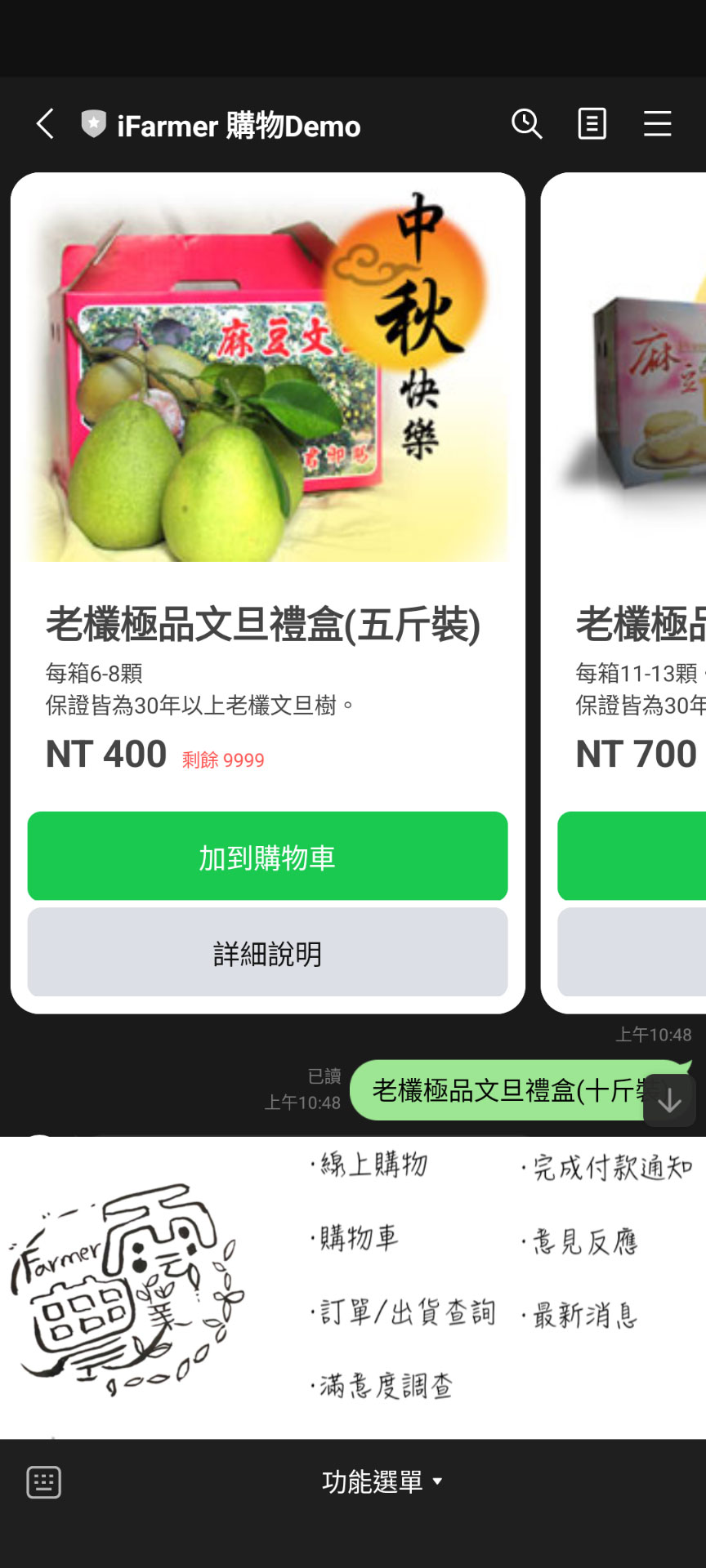Open 購物車 from the menu
The image size is (706, 1568).
357,1238
